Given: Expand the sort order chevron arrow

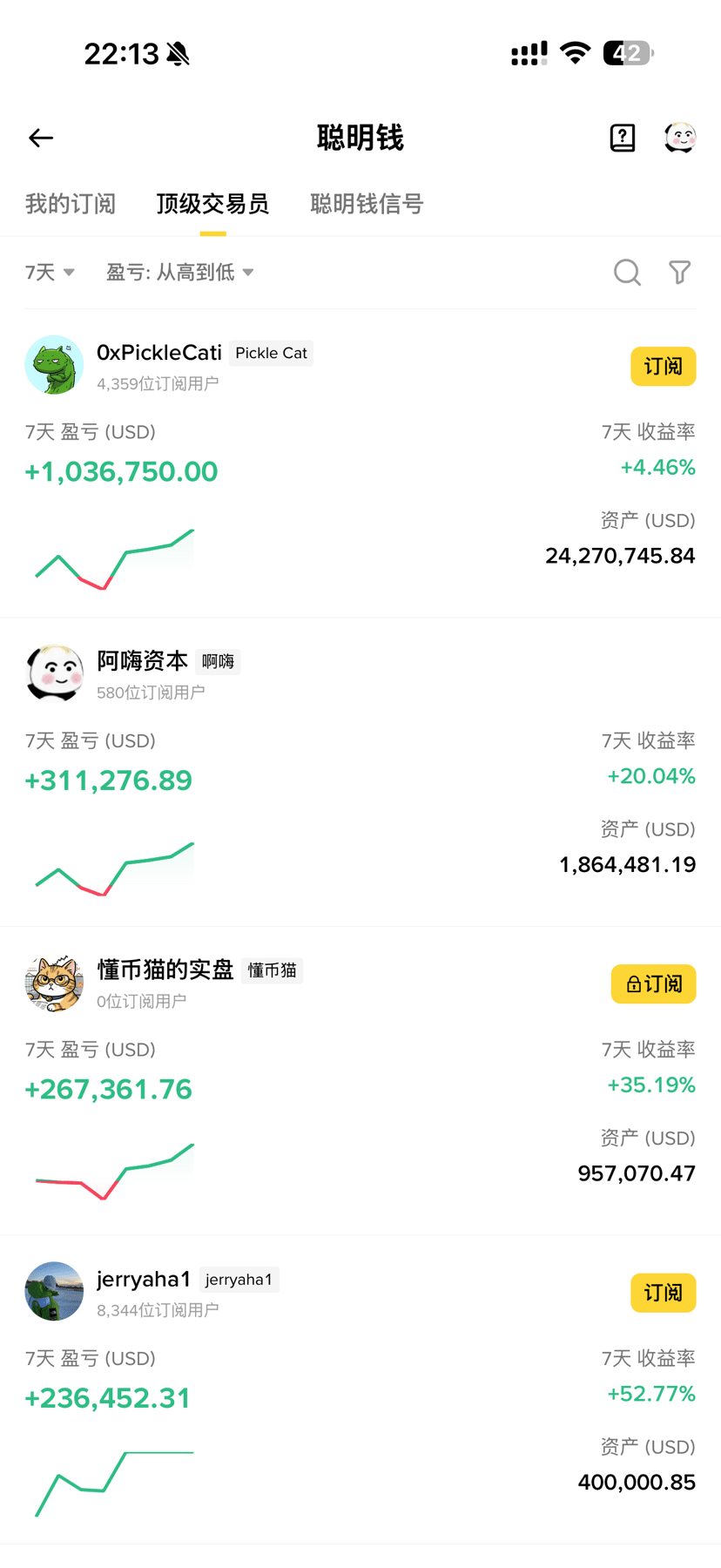Looking at the screenshot, I should pos(248,273).
